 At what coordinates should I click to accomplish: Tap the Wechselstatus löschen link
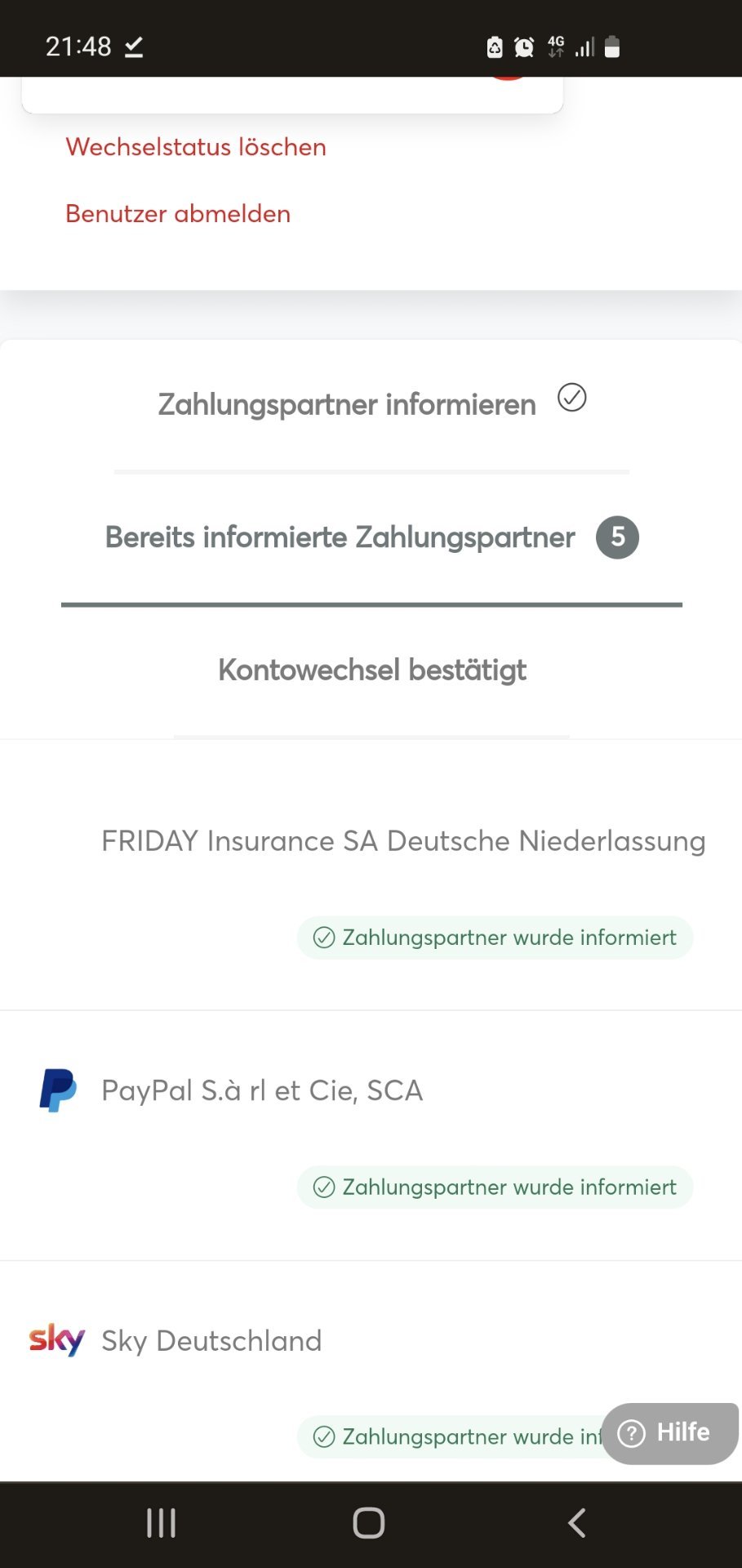pyautogui.click(x=196, y=147)
